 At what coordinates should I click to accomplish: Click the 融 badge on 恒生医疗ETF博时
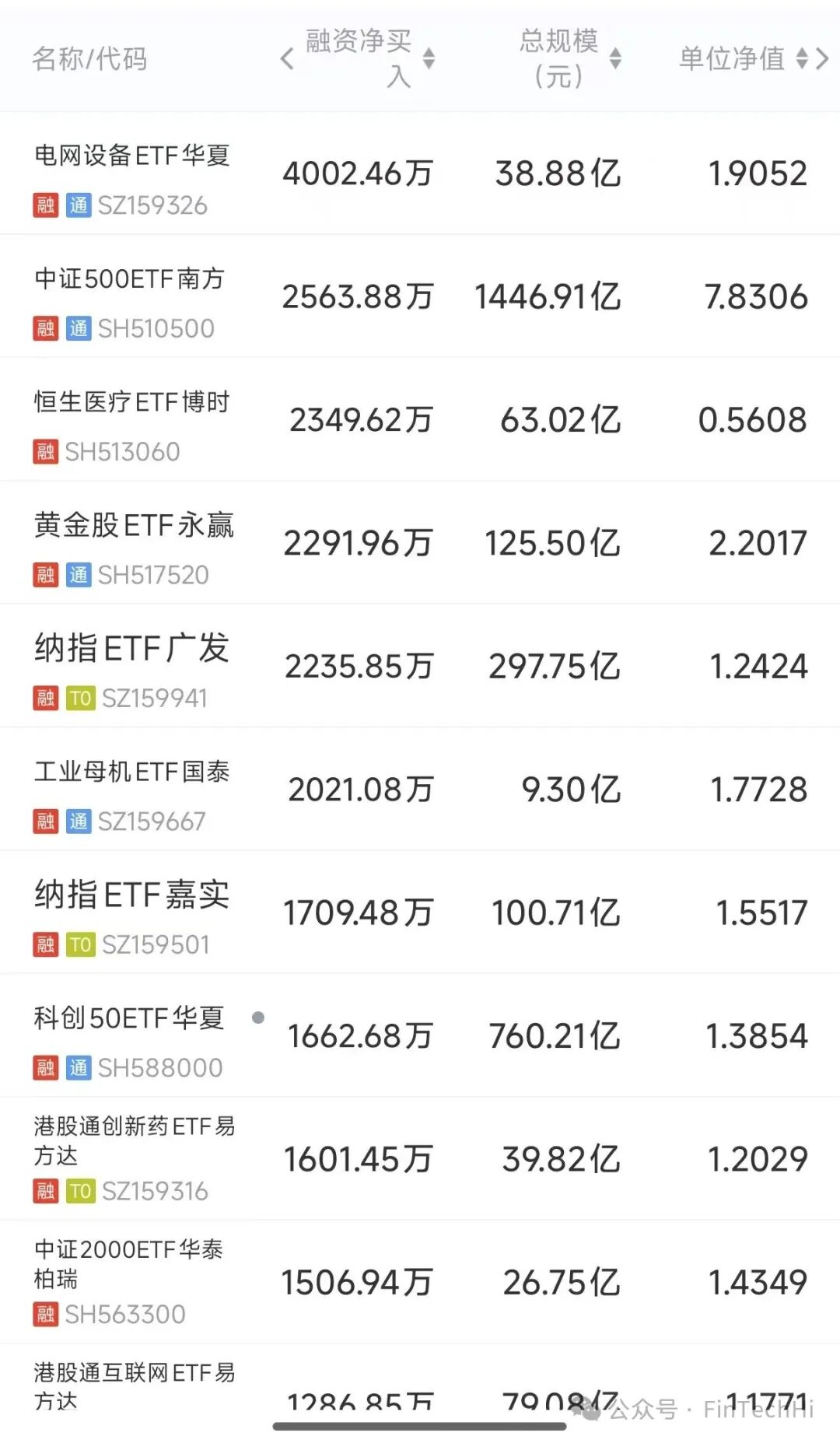click(x=47, y=451)
